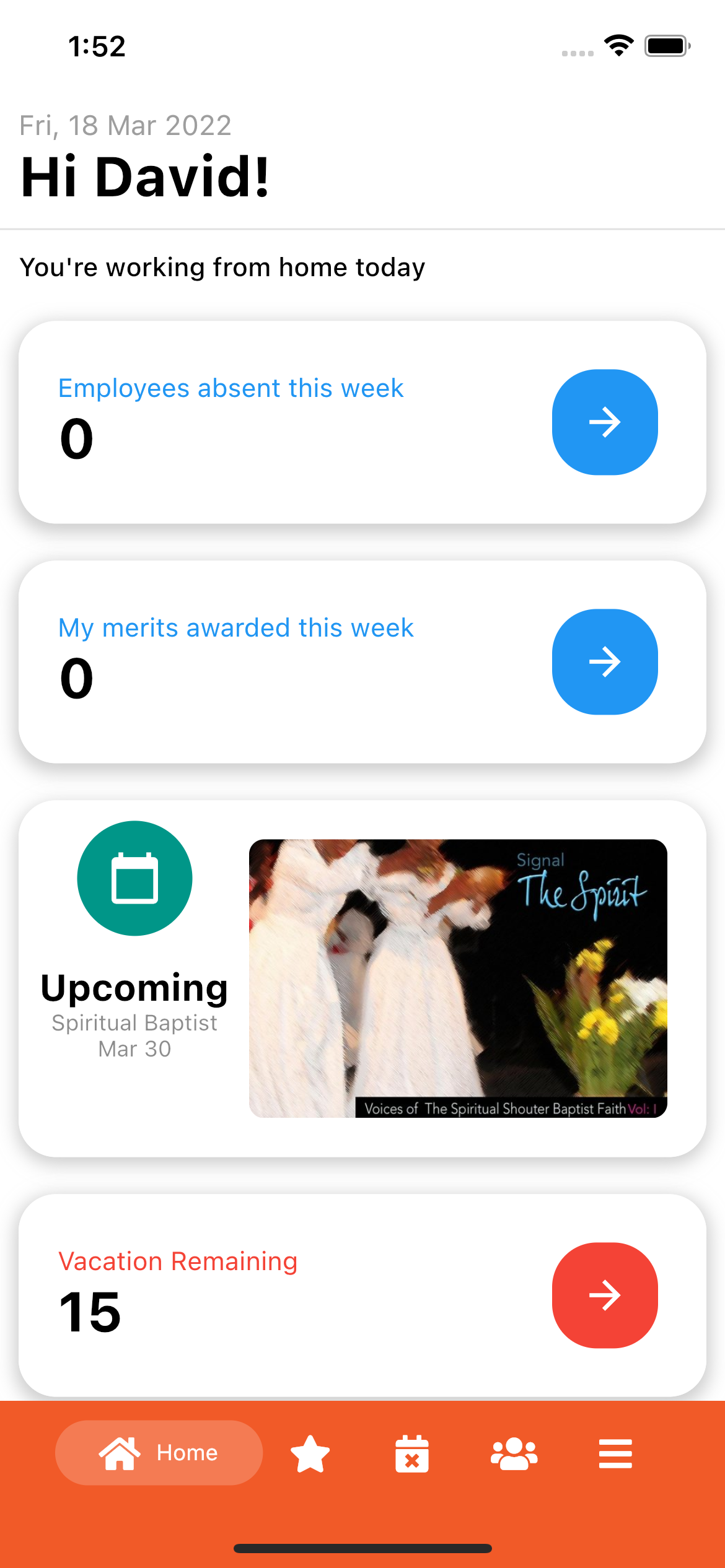The width and height of the screenshot is (725, 1568).
Task: View my merits awarded this week
Action: [x=604, y=662]
